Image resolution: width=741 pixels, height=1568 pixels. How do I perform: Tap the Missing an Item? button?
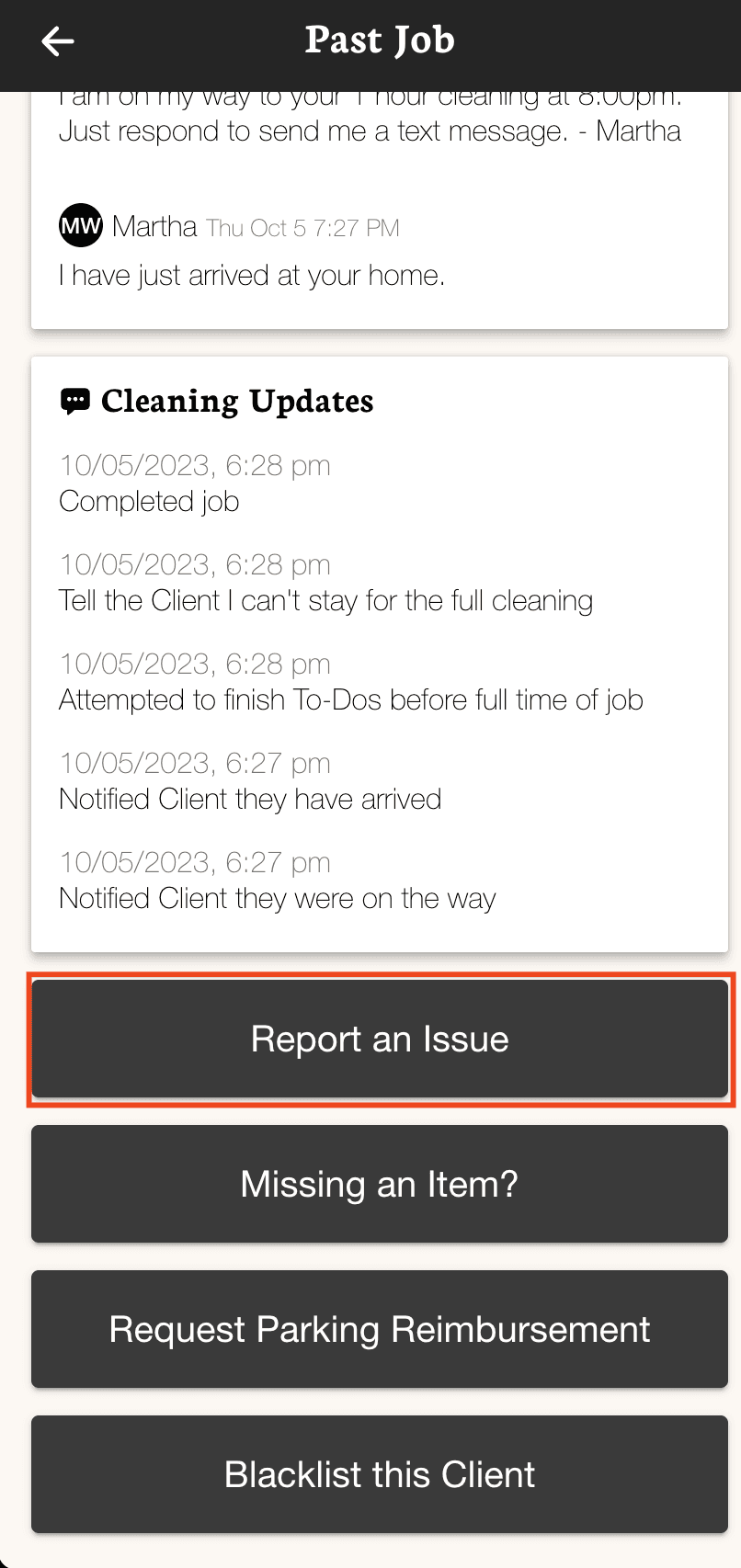click(x=379, y=1184)
